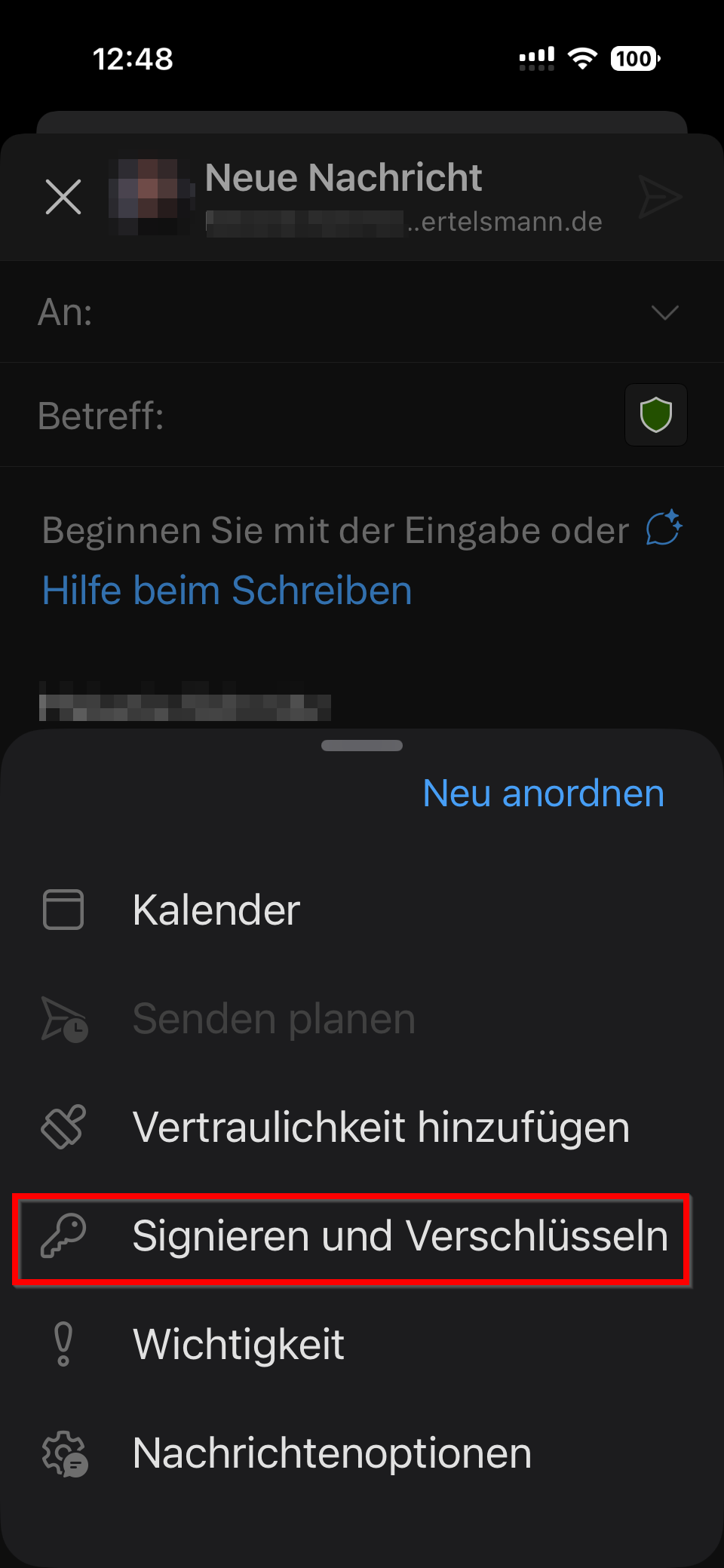Viewport: 724px width, 1568px height.
Task: Open Nachrichtenoptionen
Action: (362, 1453)
